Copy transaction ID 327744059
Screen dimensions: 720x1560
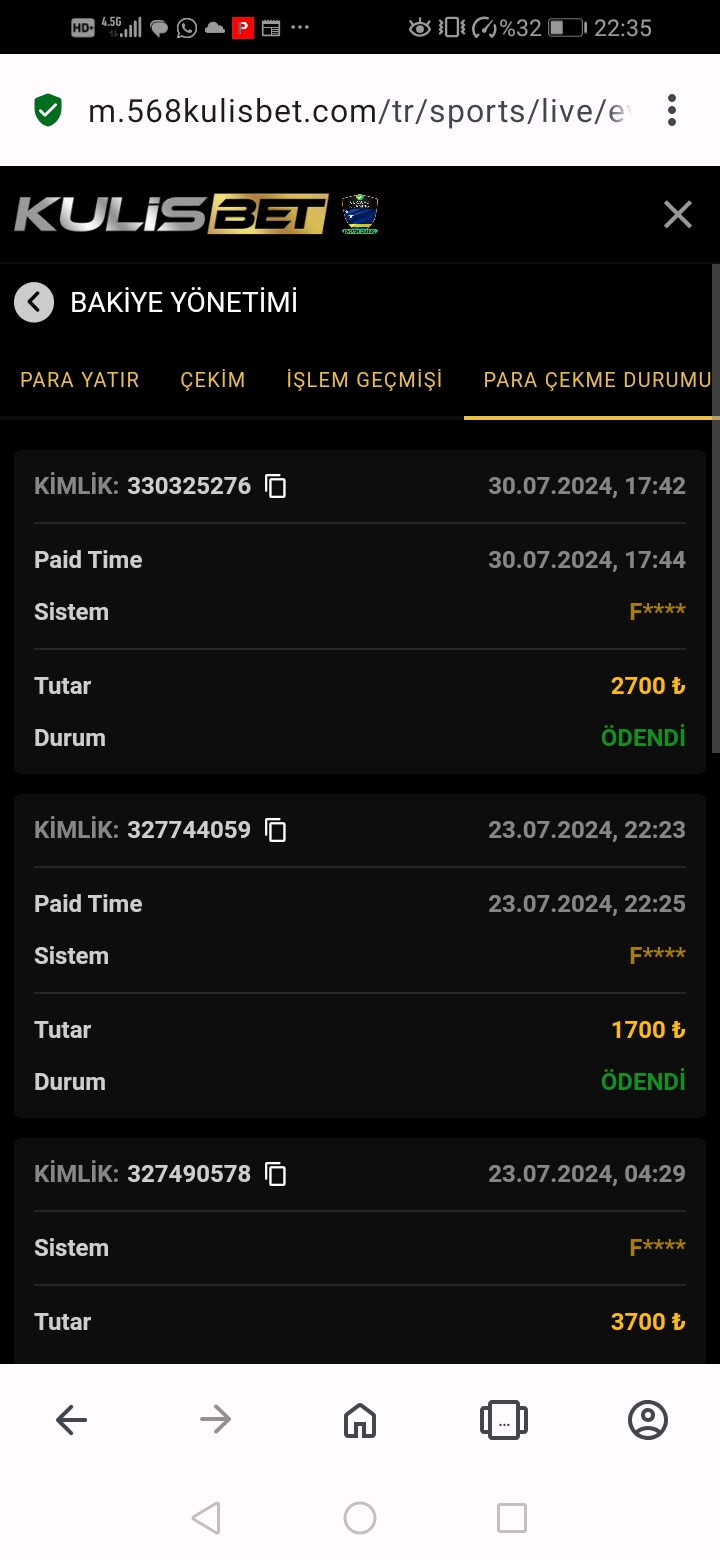point(276,831)
